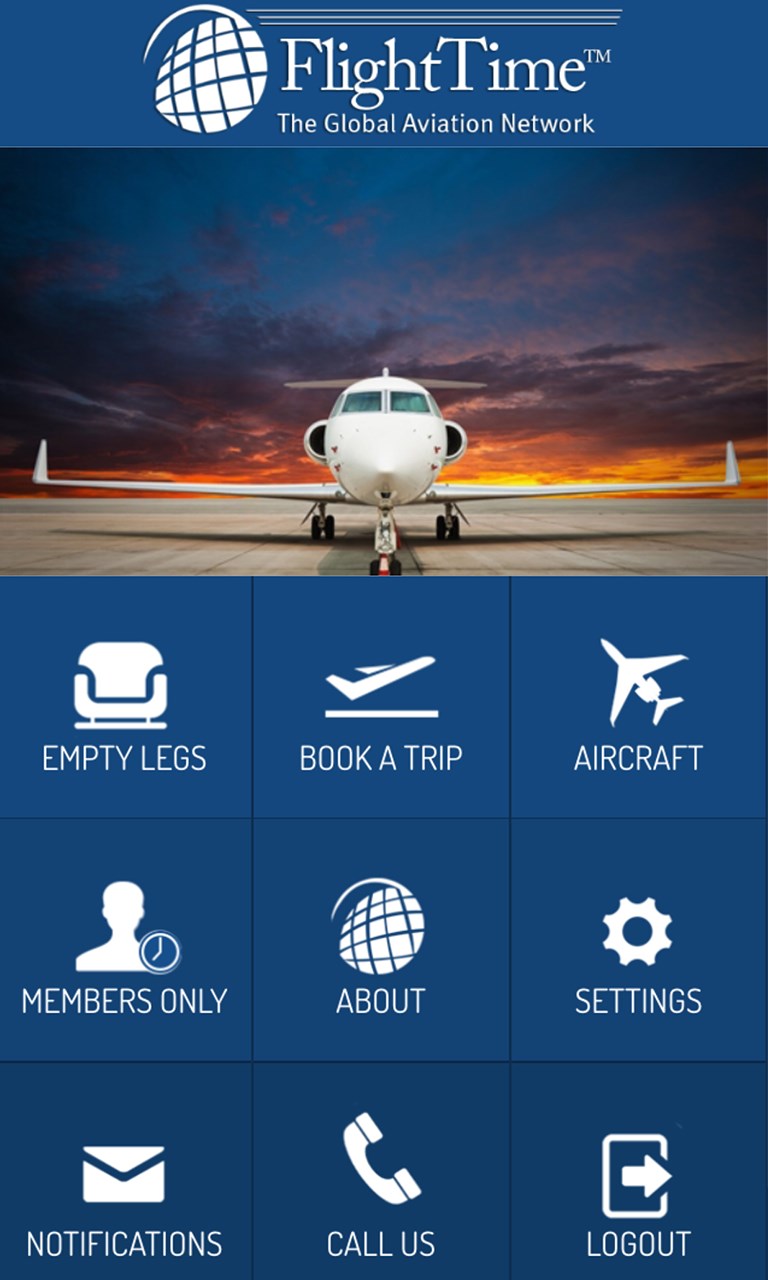Open the globe icon above About
The image size is (768, 1280).
tap(381, 925)
